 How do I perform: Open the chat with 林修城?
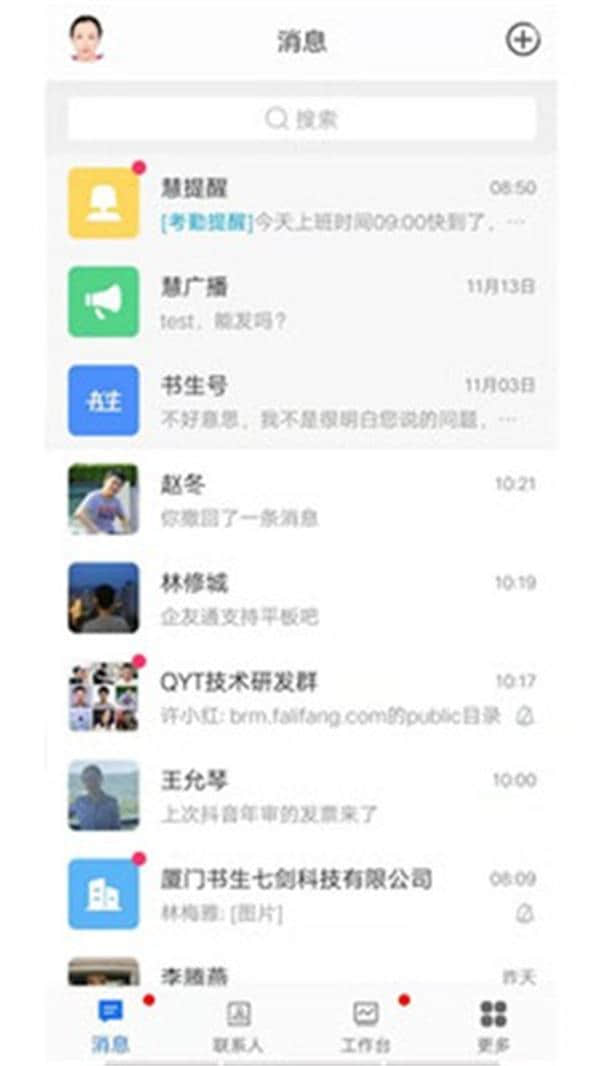click(301, 598)
